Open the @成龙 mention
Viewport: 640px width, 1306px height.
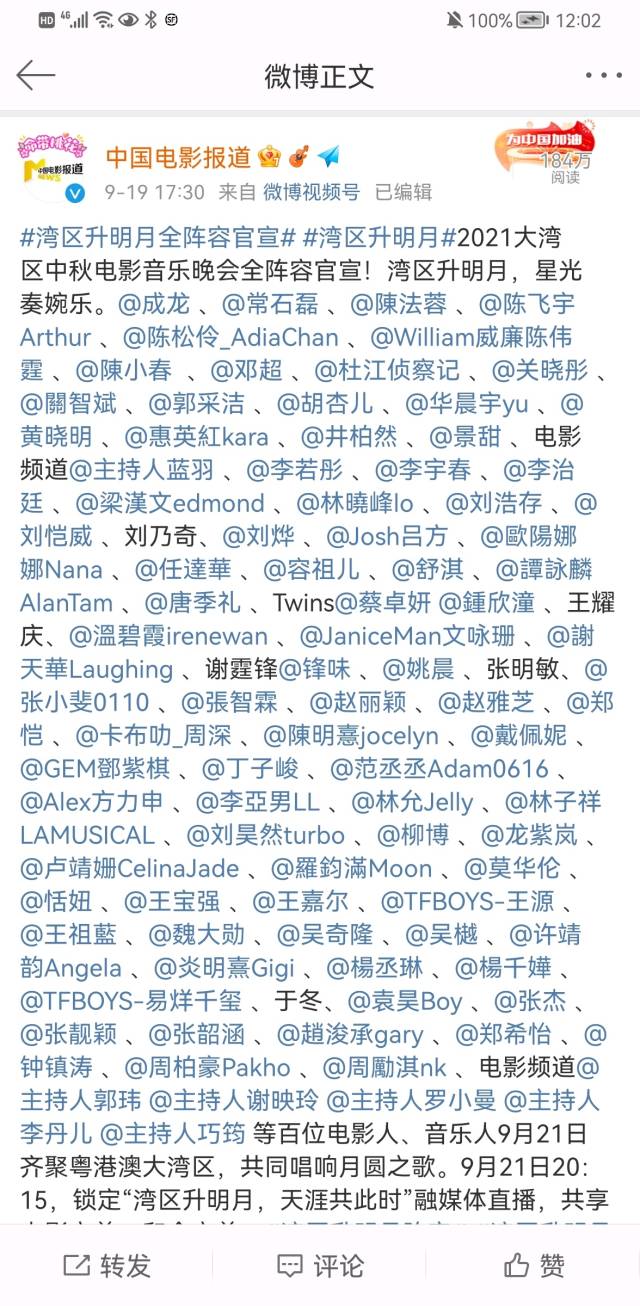(x=155, y=304)
